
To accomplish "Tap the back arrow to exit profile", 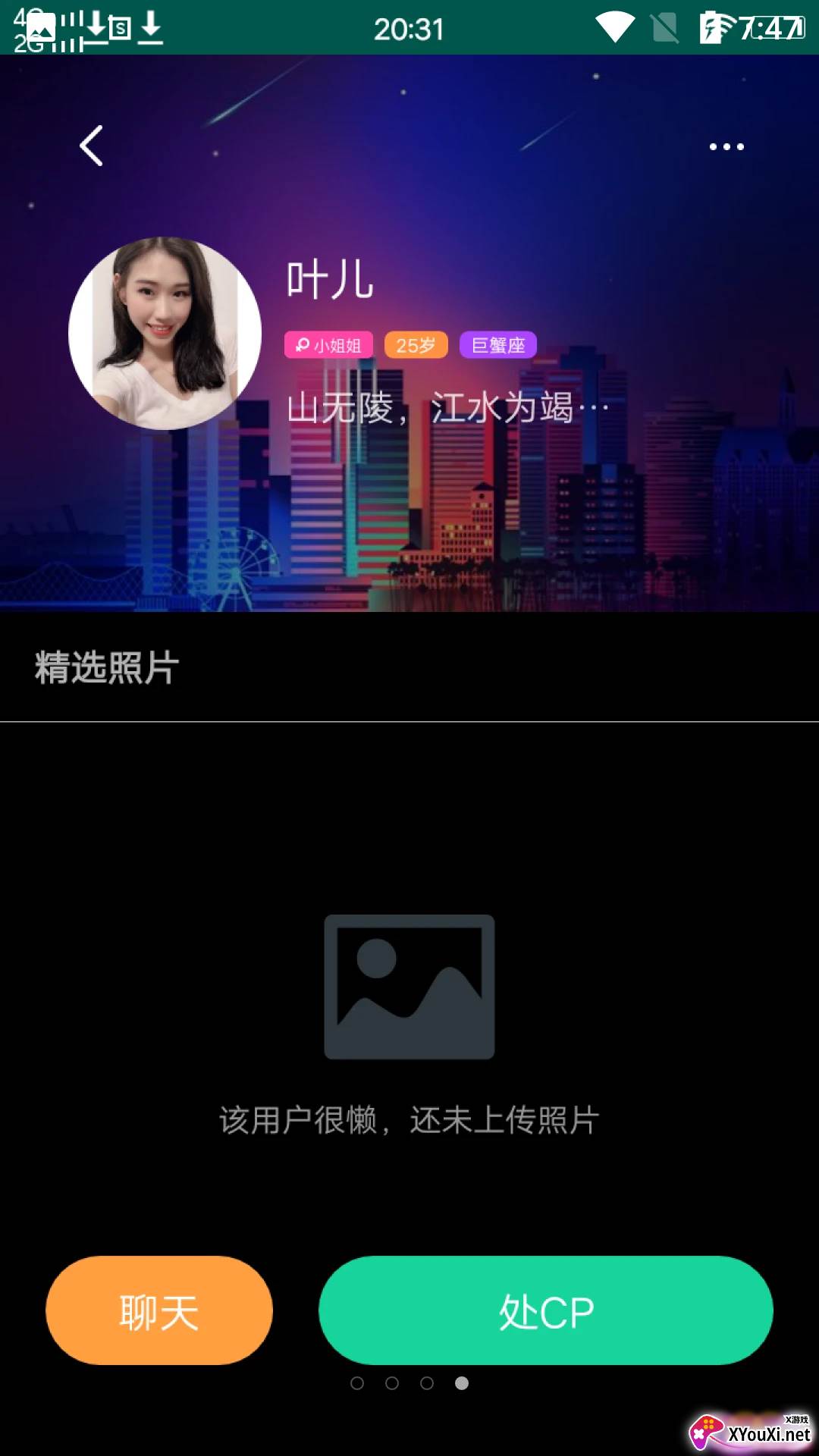I will click(90, 146).
